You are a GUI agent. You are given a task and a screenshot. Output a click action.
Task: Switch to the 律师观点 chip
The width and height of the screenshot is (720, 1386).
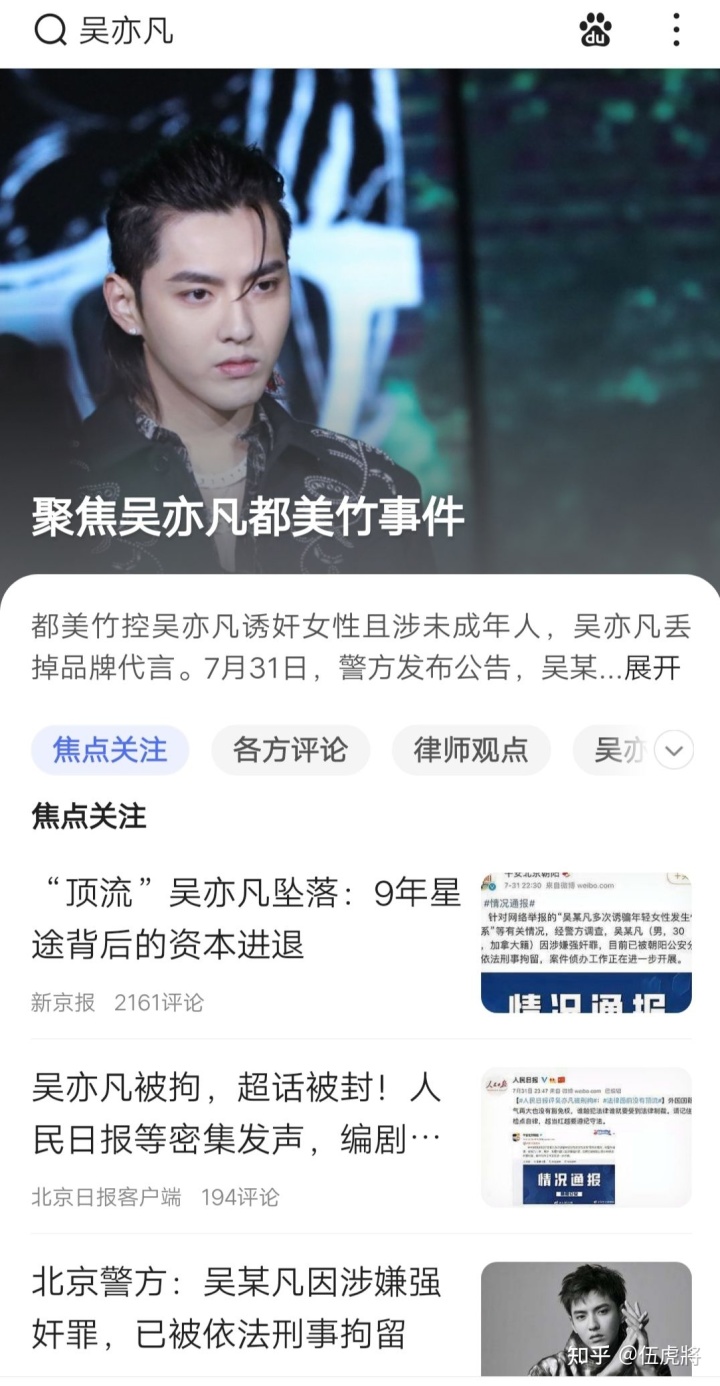[470, 750]
